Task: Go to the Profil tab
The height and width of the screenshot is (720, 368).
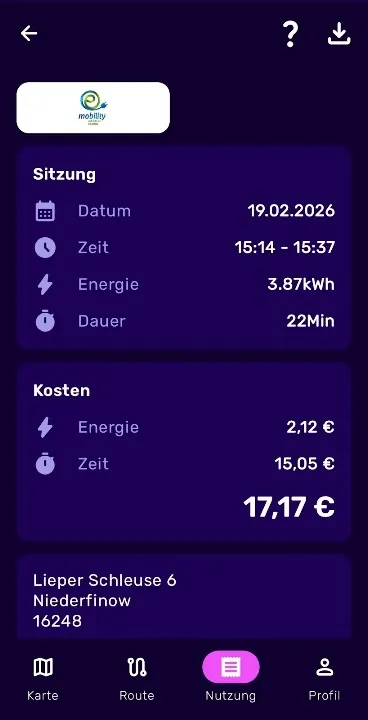Action: pos(324,679)
